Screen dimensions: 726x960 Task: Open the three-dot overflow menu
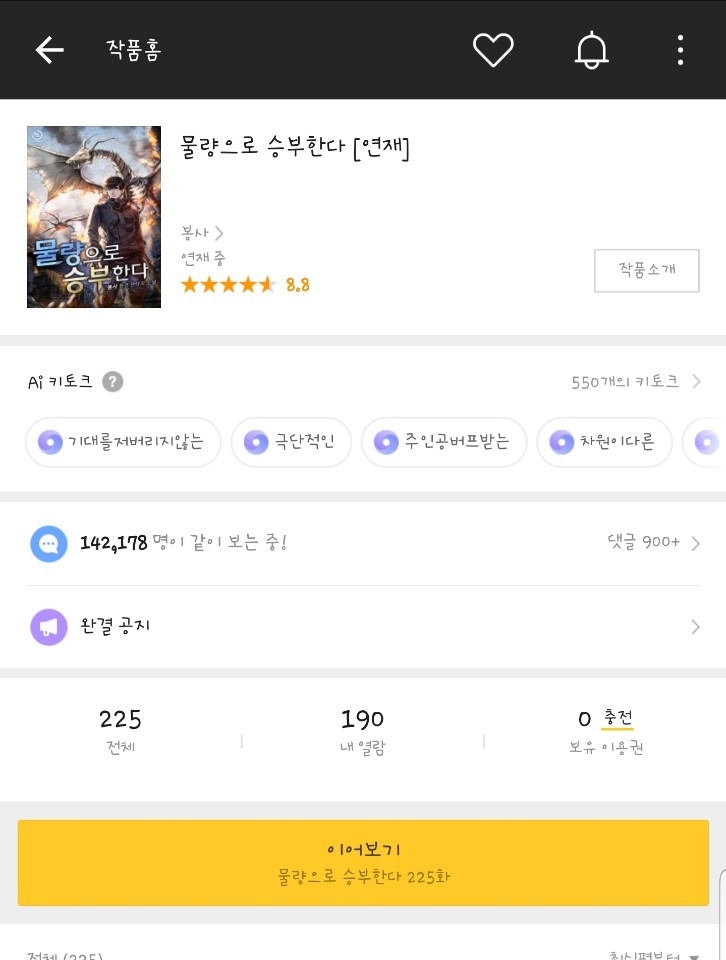[680, 49]
